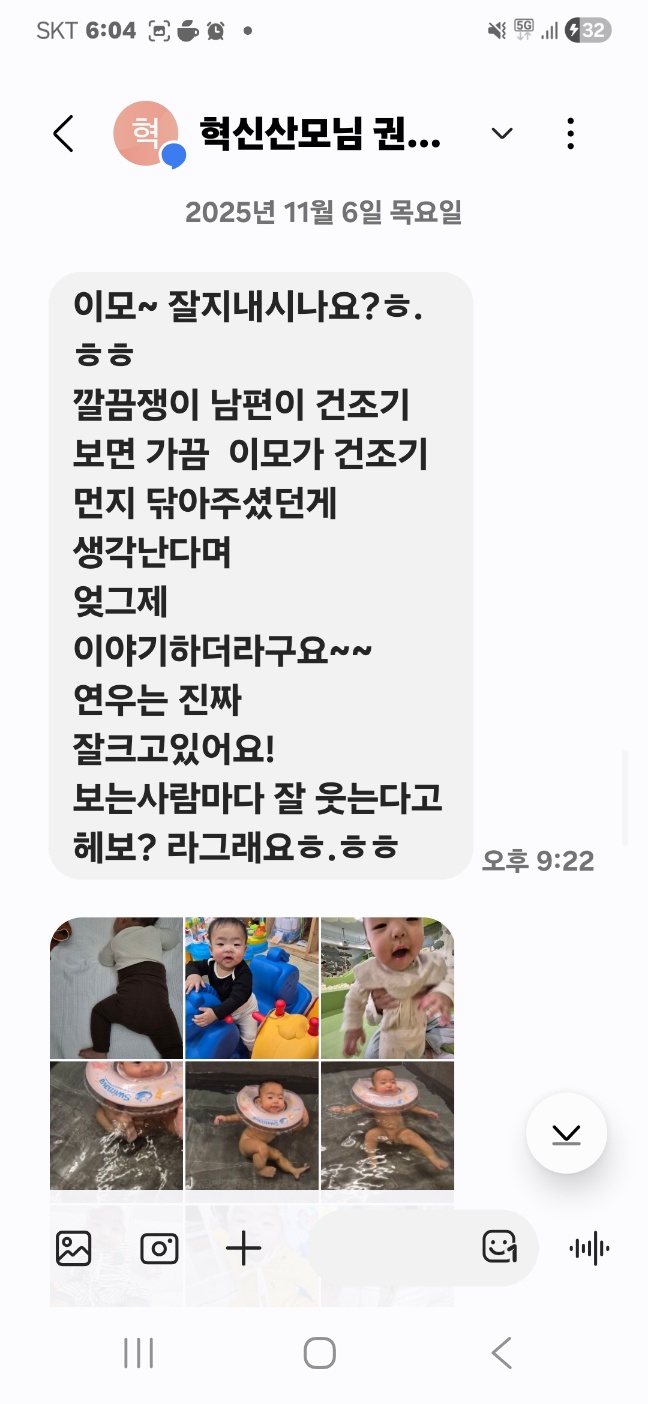This screenshot has height=1404, width=648.
Task: Expand the contact details chevron
Action: point(502,134)
